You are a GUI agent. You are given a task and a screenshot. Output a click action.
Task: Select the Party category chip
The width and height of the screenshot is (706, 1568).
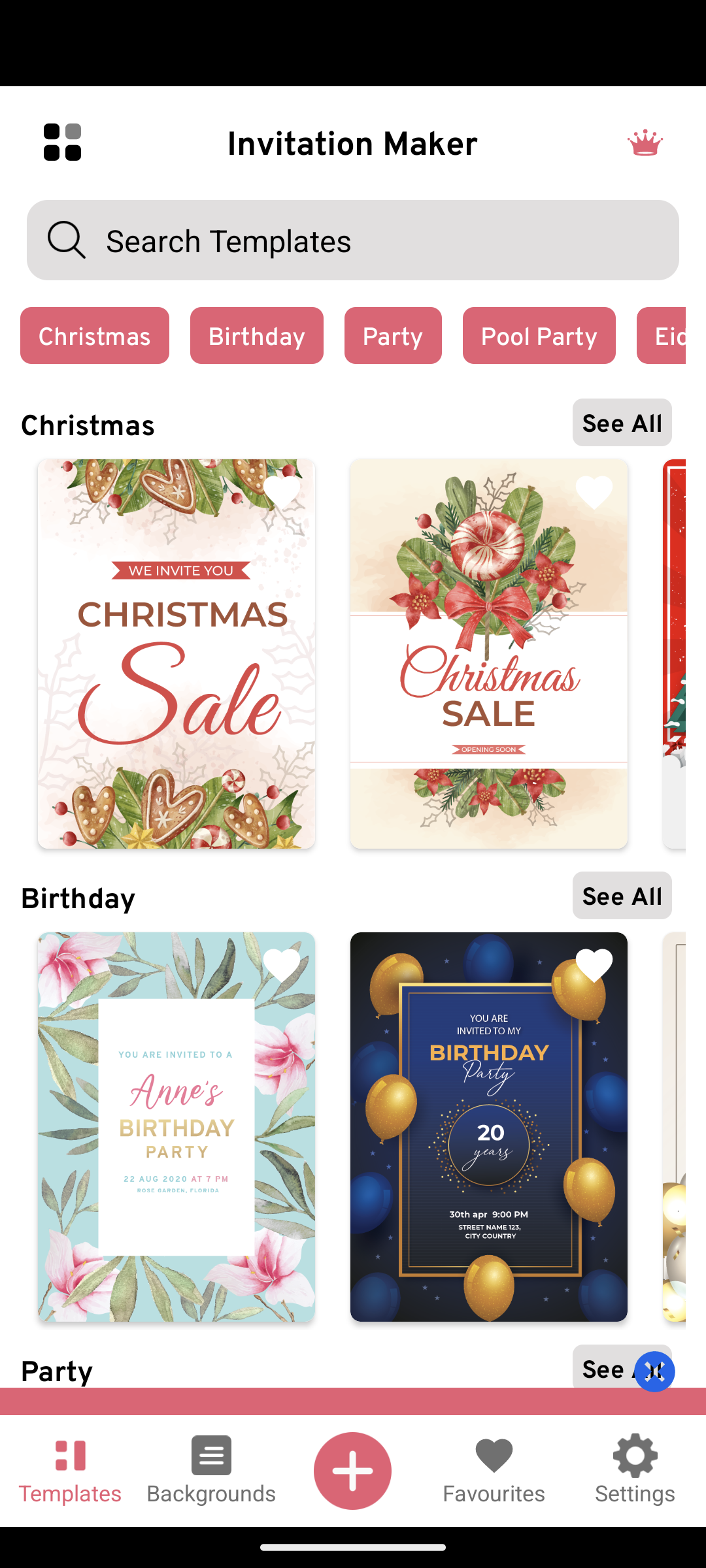pos(393,336)
